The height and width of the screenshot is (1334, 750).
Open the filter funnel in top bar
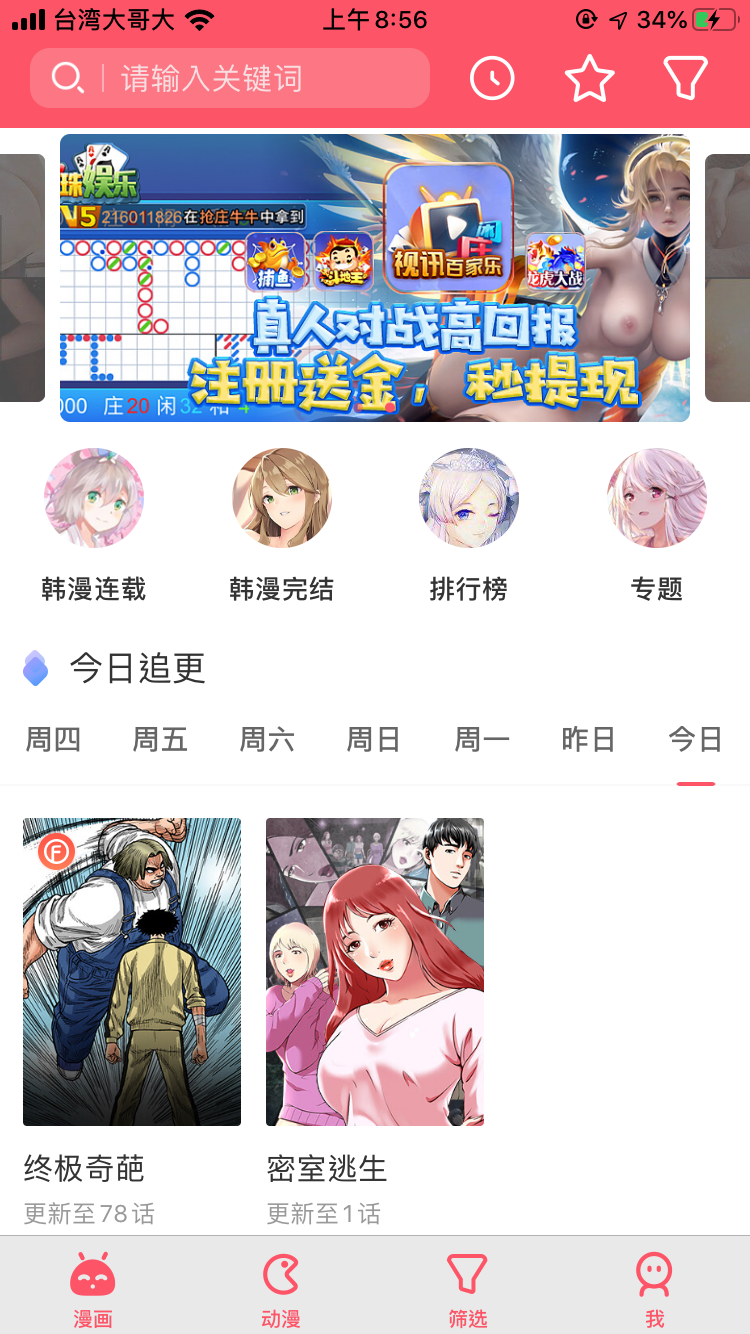click(x=685, y=78)
